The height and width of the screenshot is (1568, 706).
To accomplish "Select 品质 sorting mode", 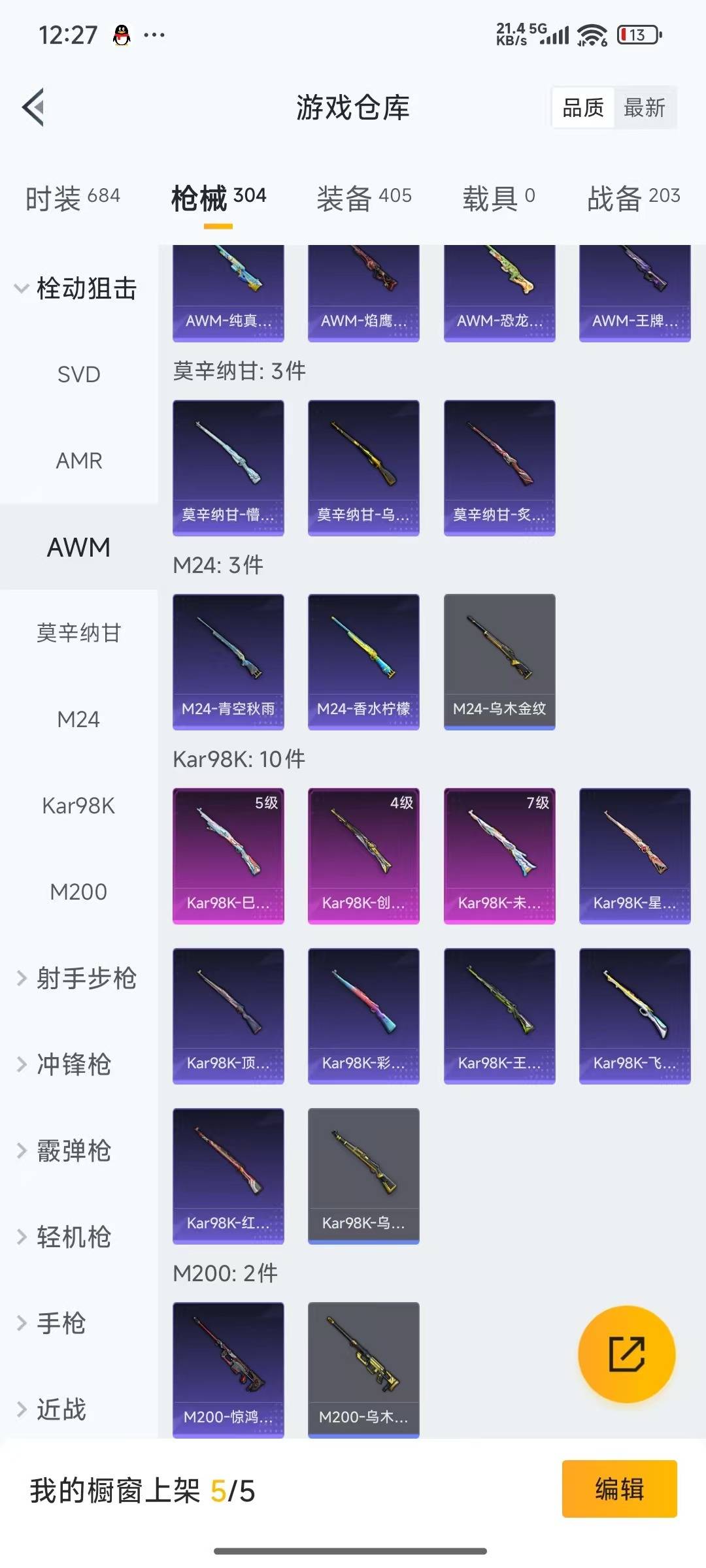I will (584, 108).
